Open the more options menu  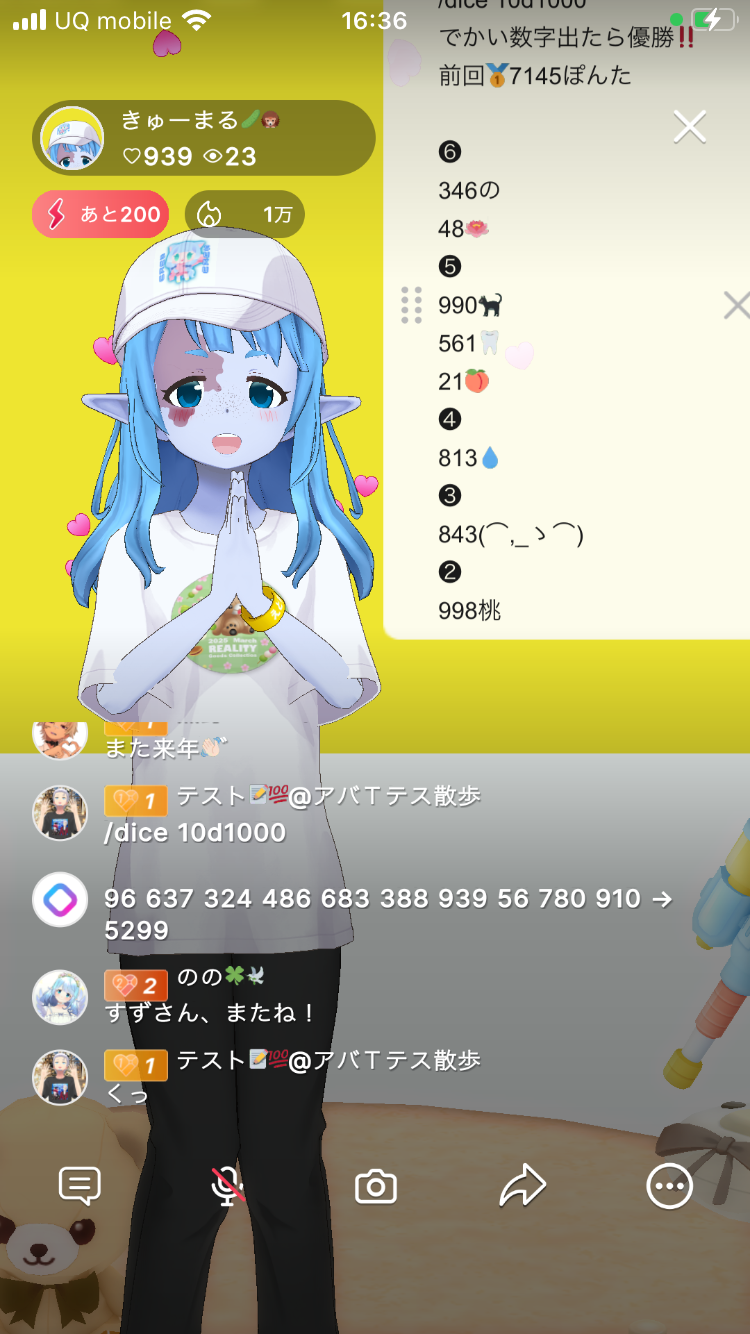point(669,1187)
